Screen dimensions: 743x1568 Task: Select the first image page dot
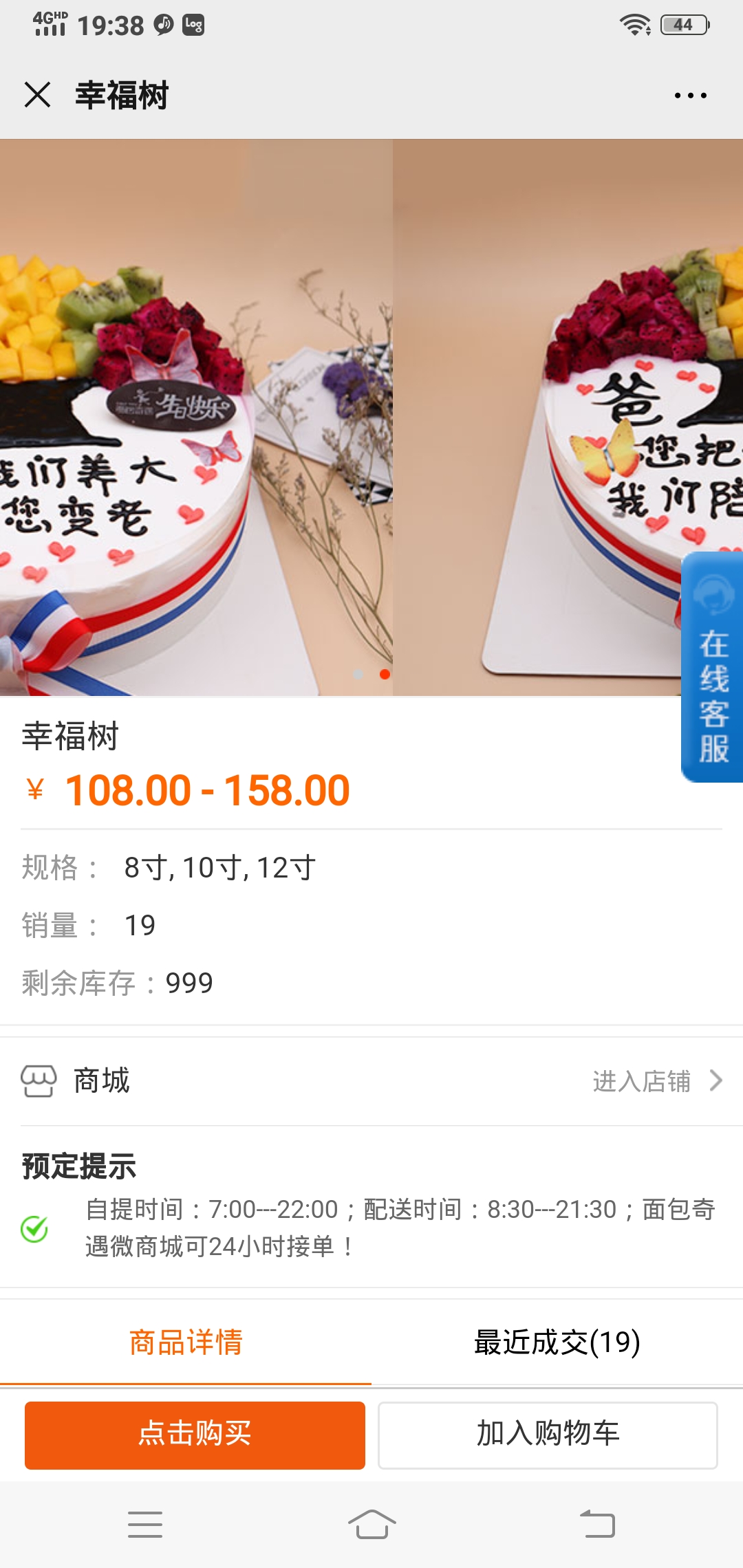click(358, 674)
